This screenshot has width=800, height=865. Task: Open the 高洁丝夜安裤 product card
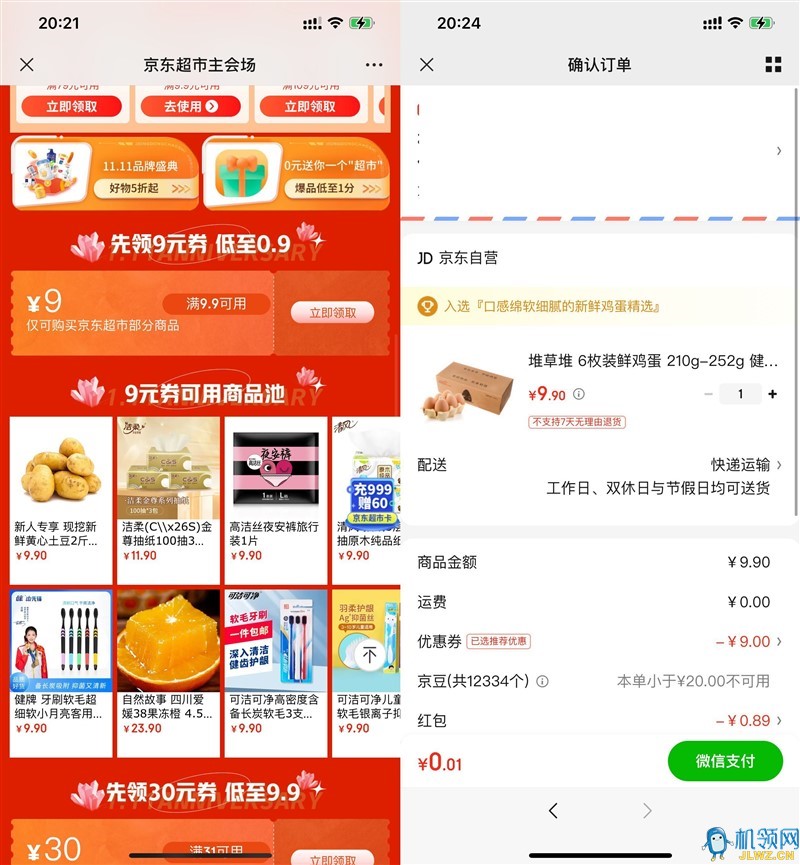click(x=275, y=490)
